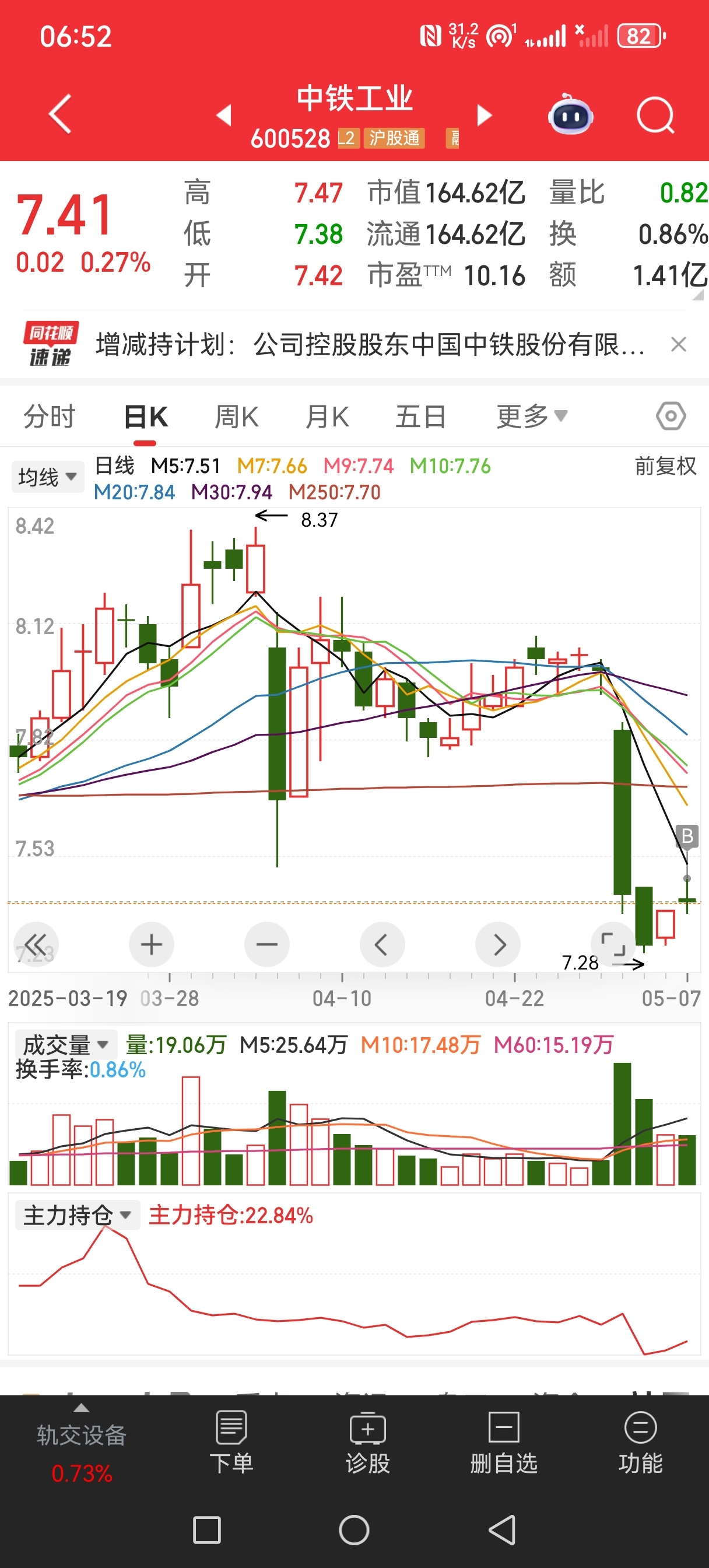The width and height of the screenshot is (709, 1568).
Task: Switch to the 周K chart tab
Action: [237, 417]
